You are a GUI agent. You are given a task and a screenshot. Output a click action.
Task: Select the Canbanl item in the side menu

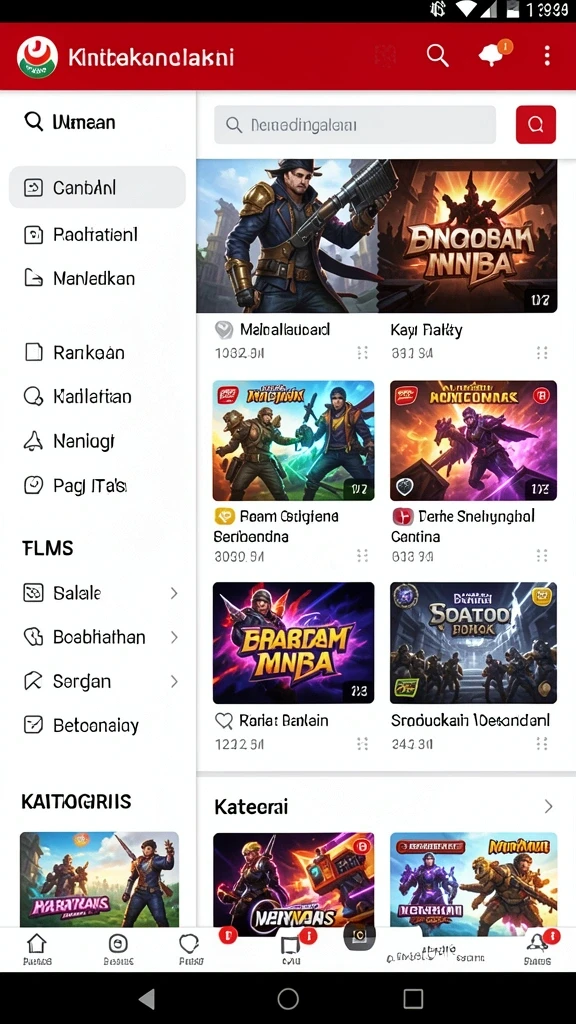coord(97,187)
